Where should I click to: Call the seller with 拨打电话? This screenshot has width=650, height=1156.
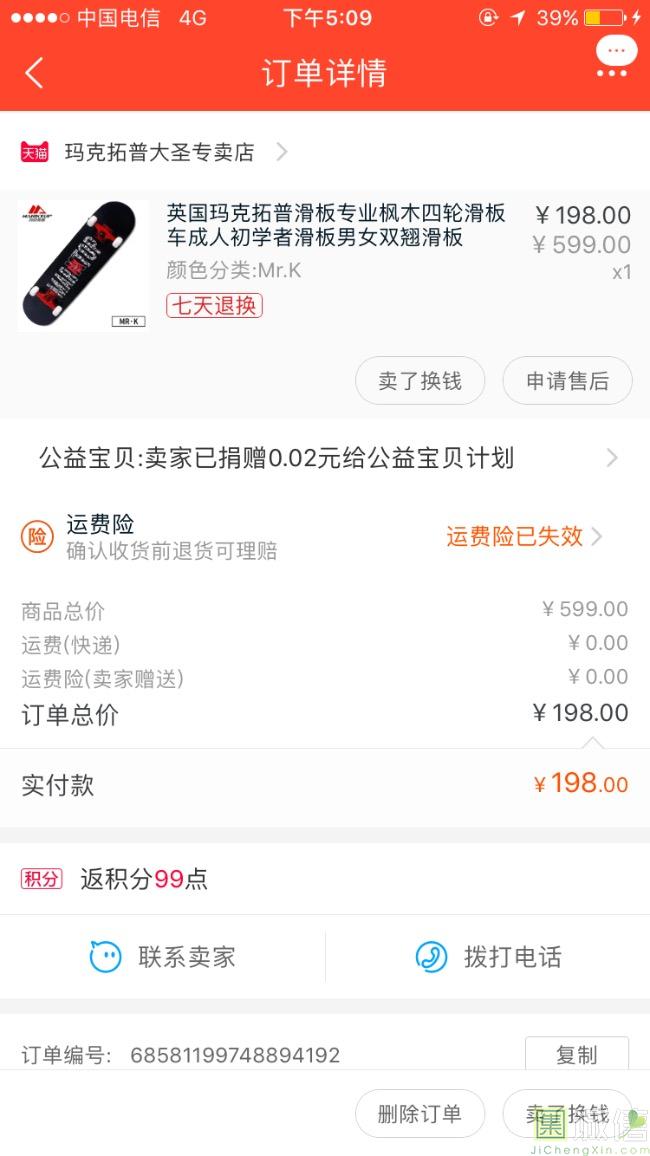coord(488,957)
